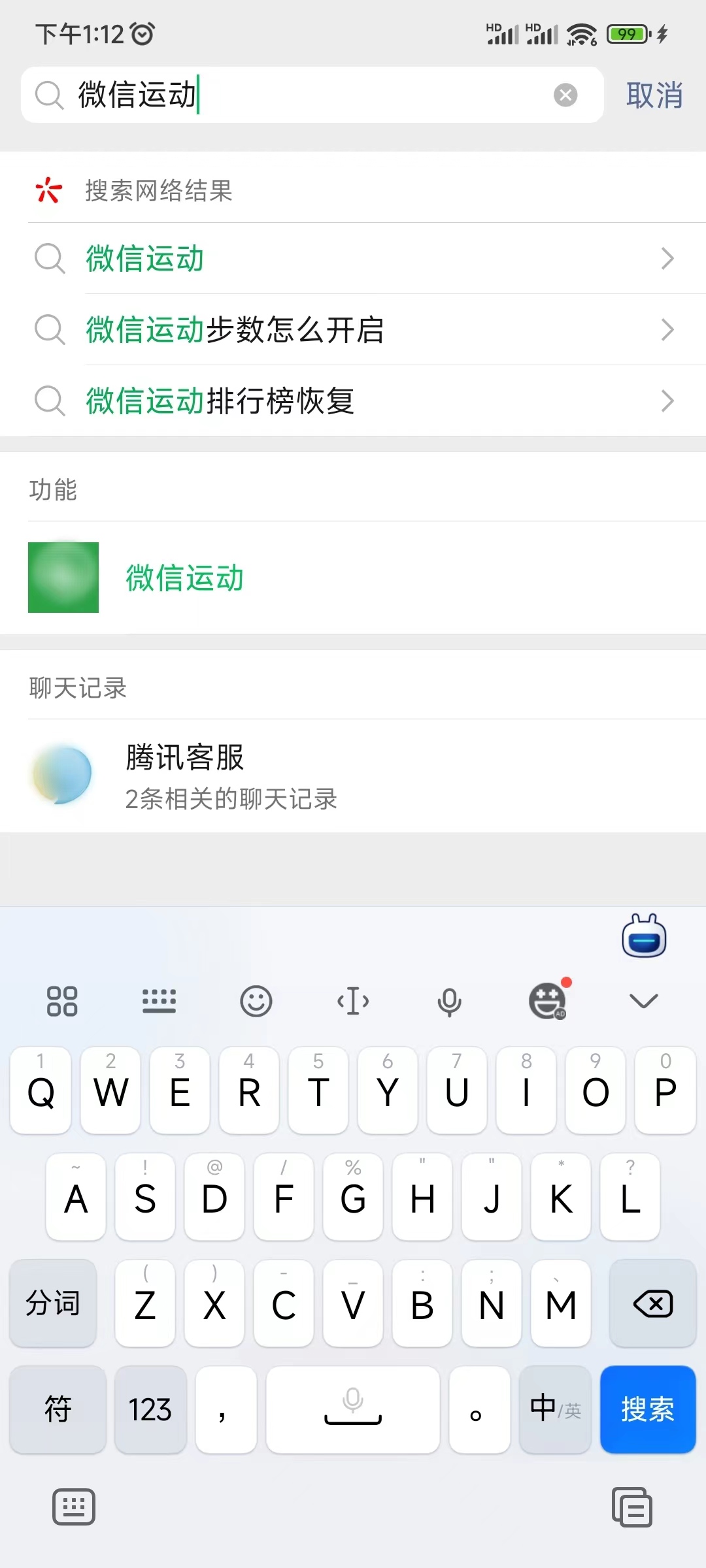Switch to symbol input with the 符 key
Image resolution: width=706 pixels, height=1568 pixels.
(58, 1411)
